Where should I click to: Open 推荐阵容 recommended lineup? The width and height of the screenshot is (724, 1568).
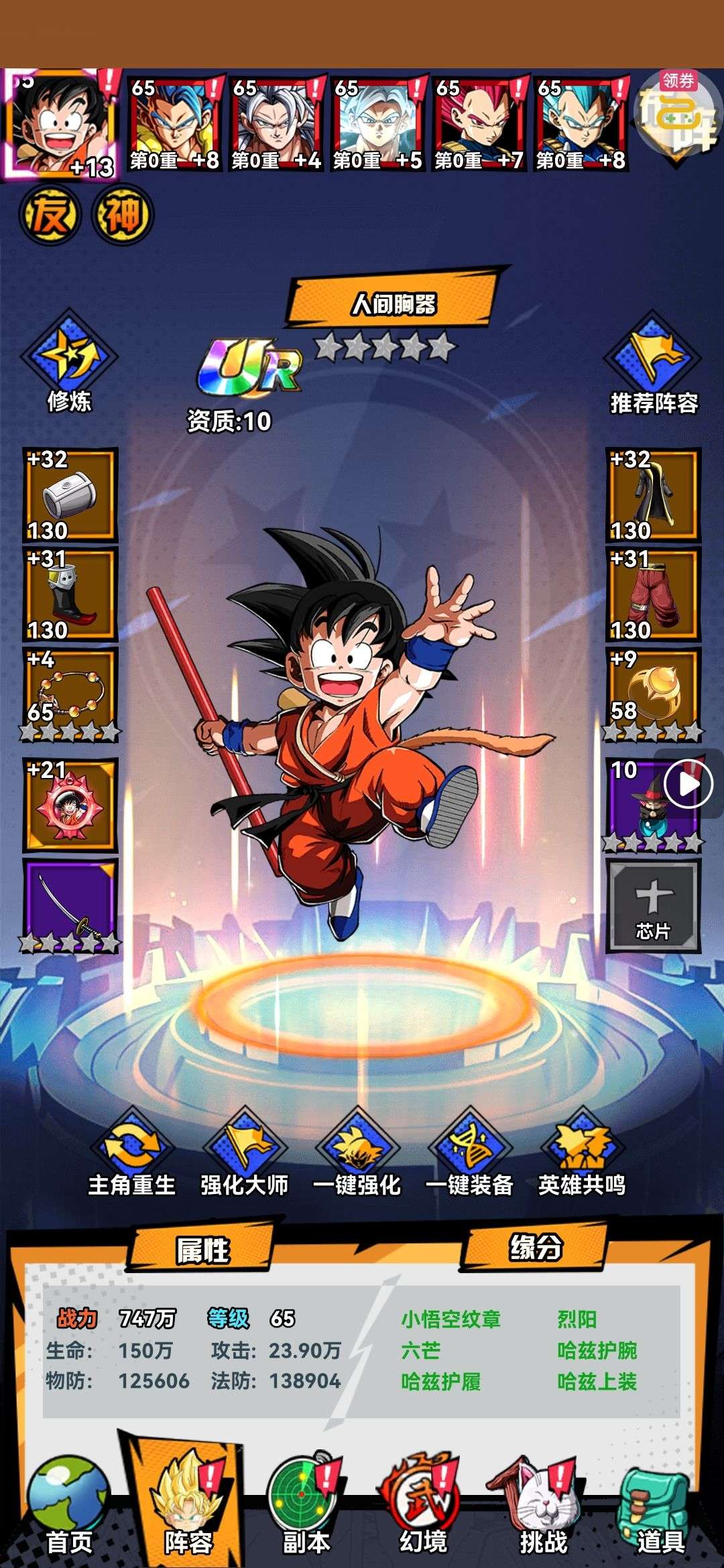(x=653, y=367)
